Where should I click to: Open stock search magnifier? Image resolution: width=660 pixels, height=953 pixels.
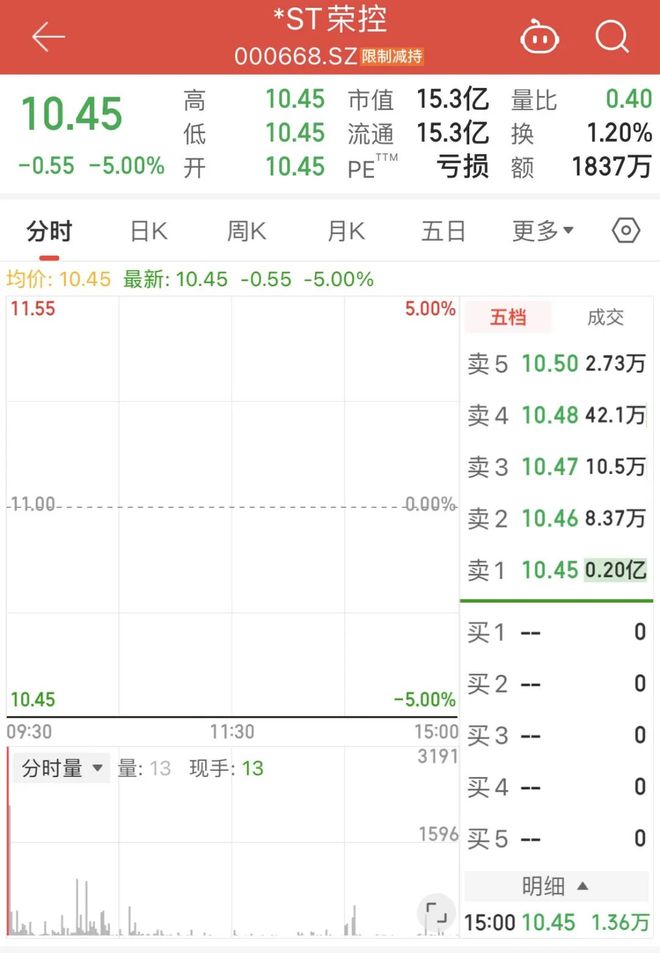click(x=611, y=37)
